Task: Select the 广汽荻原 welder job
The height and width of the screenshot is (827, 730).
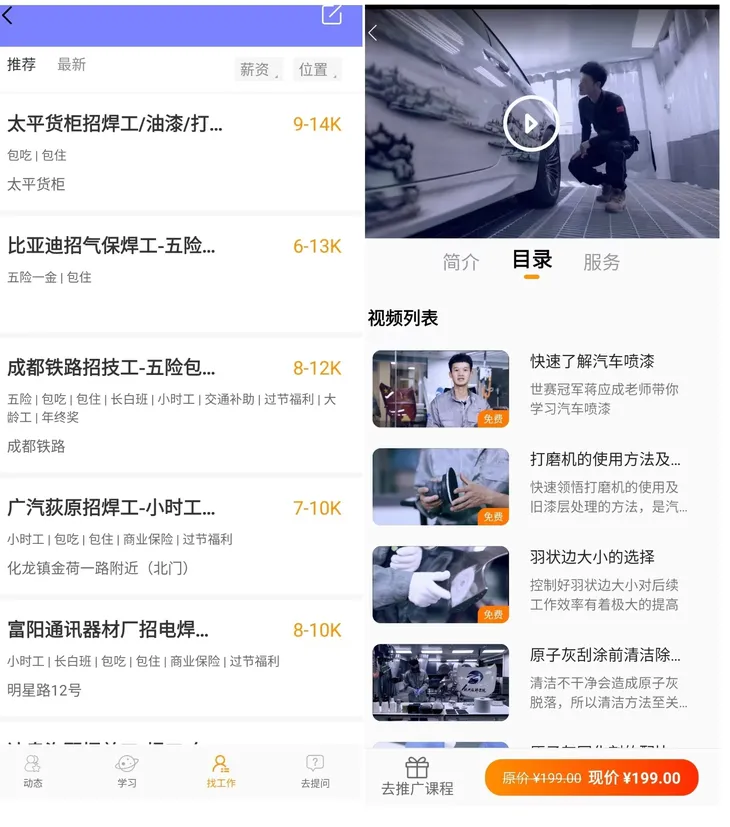Action: click(111, 508)
